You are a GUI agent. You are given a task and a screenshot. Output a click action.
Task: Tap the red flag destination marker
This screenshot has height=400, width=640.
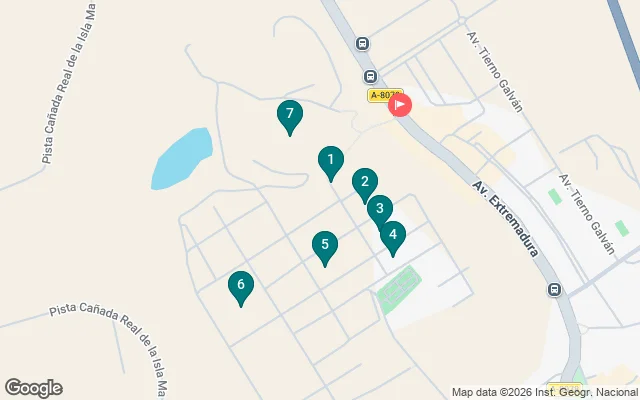[400, 104]
